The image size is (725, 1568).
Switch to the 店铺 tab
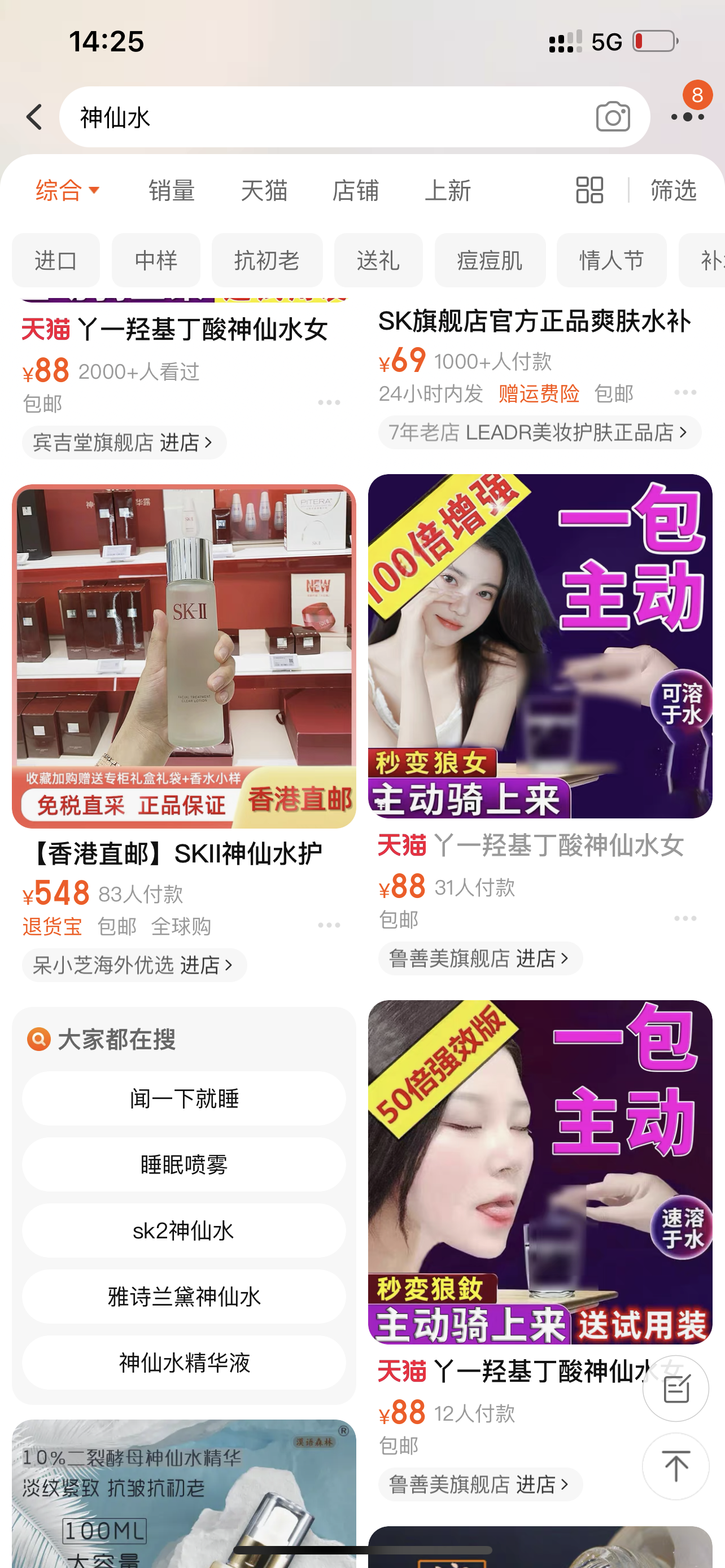pyautogui.click(x=356, y=191)
